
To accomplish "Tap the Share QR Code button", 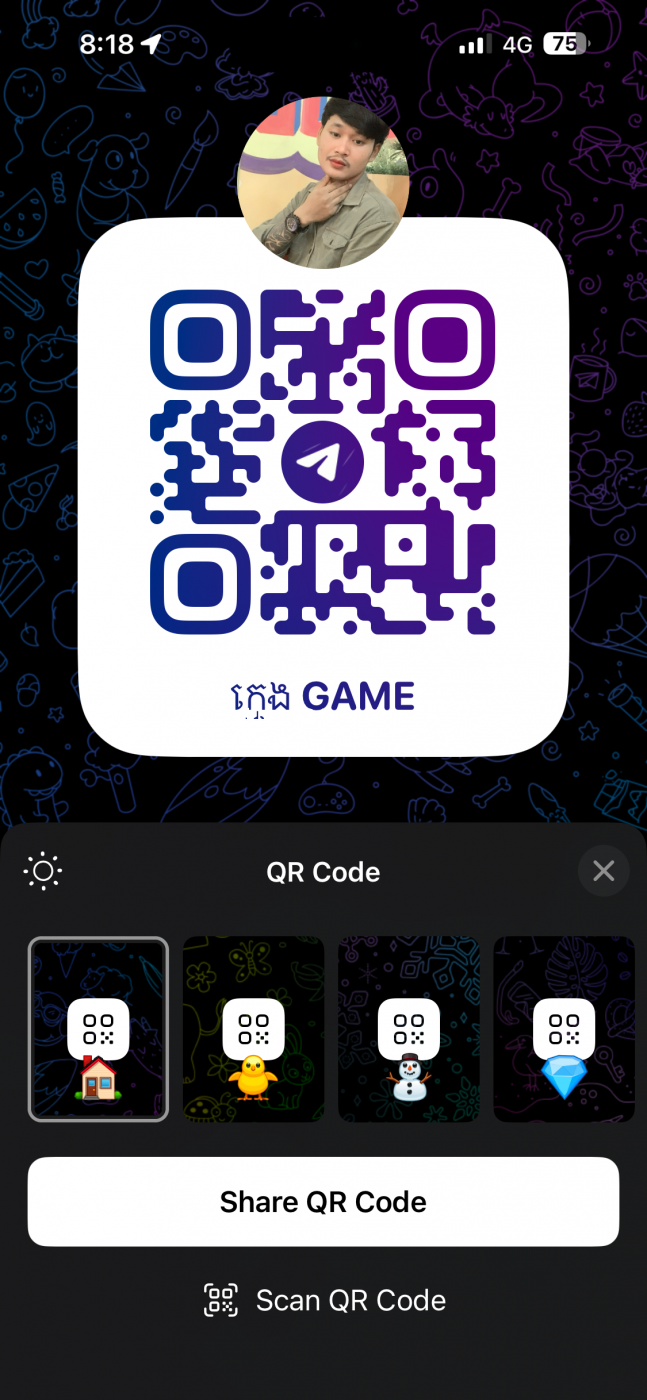I will pyautogui.click(x=323, y=1201).
